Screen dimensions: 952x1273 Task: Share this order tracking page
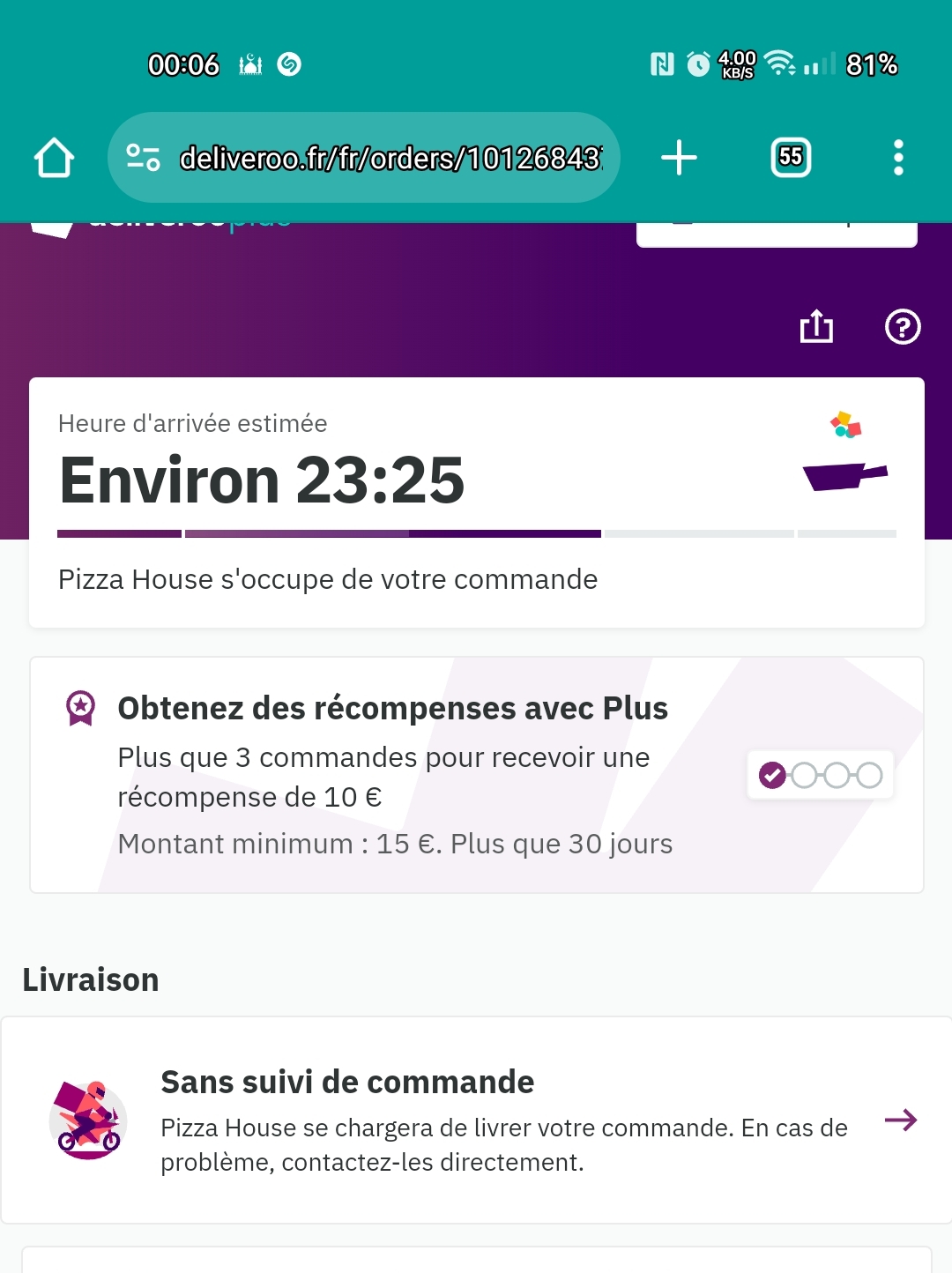[816, 327]
